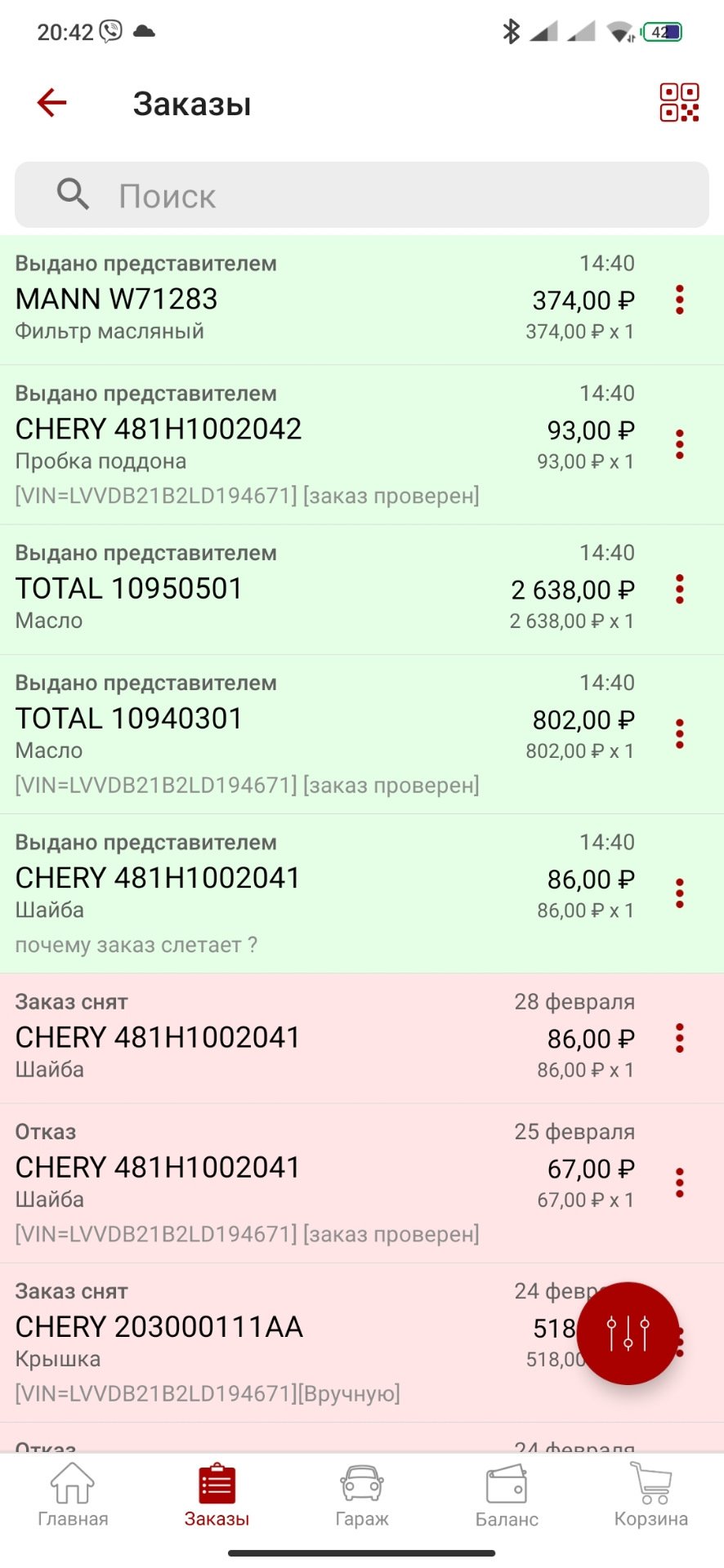Open the red filter sliders button
The width and height of the screenshot is (724, 1568).
(x=628, y=1334)
